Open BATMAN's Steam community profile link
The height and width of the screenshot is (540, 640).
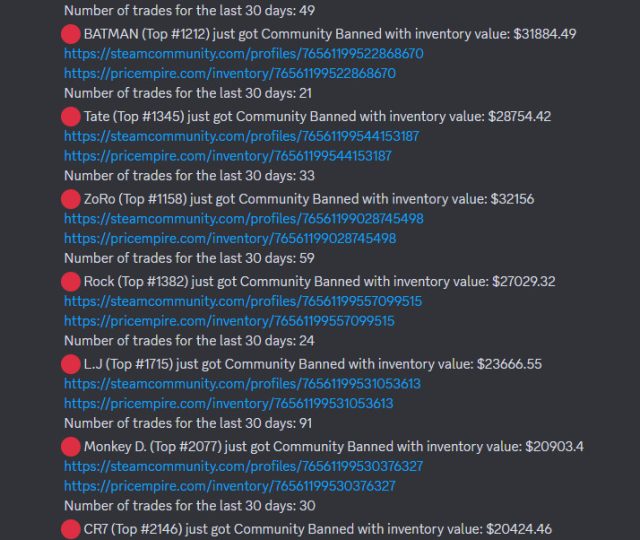pos(243,54)
